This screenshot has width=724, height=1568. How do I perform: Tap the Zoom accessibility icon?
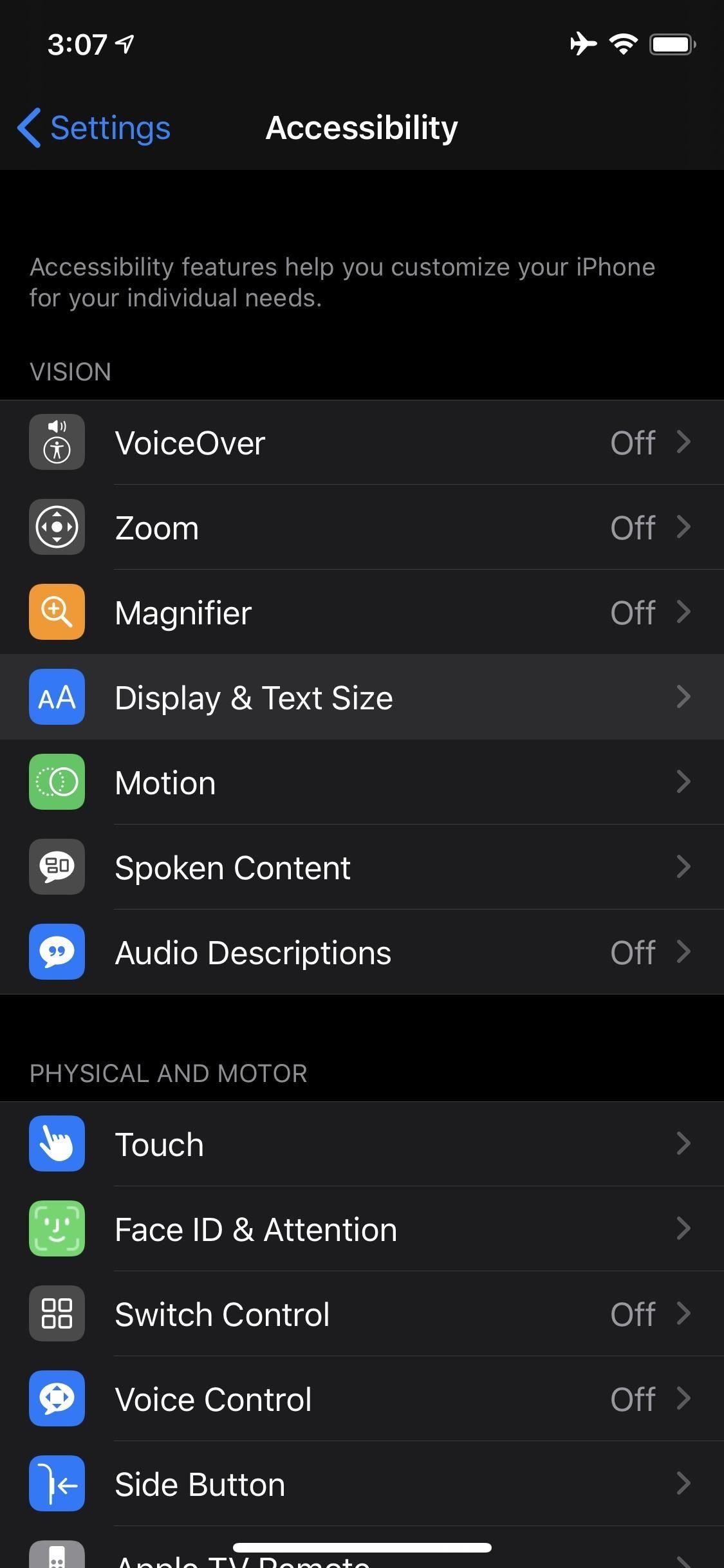pos(57,527)
